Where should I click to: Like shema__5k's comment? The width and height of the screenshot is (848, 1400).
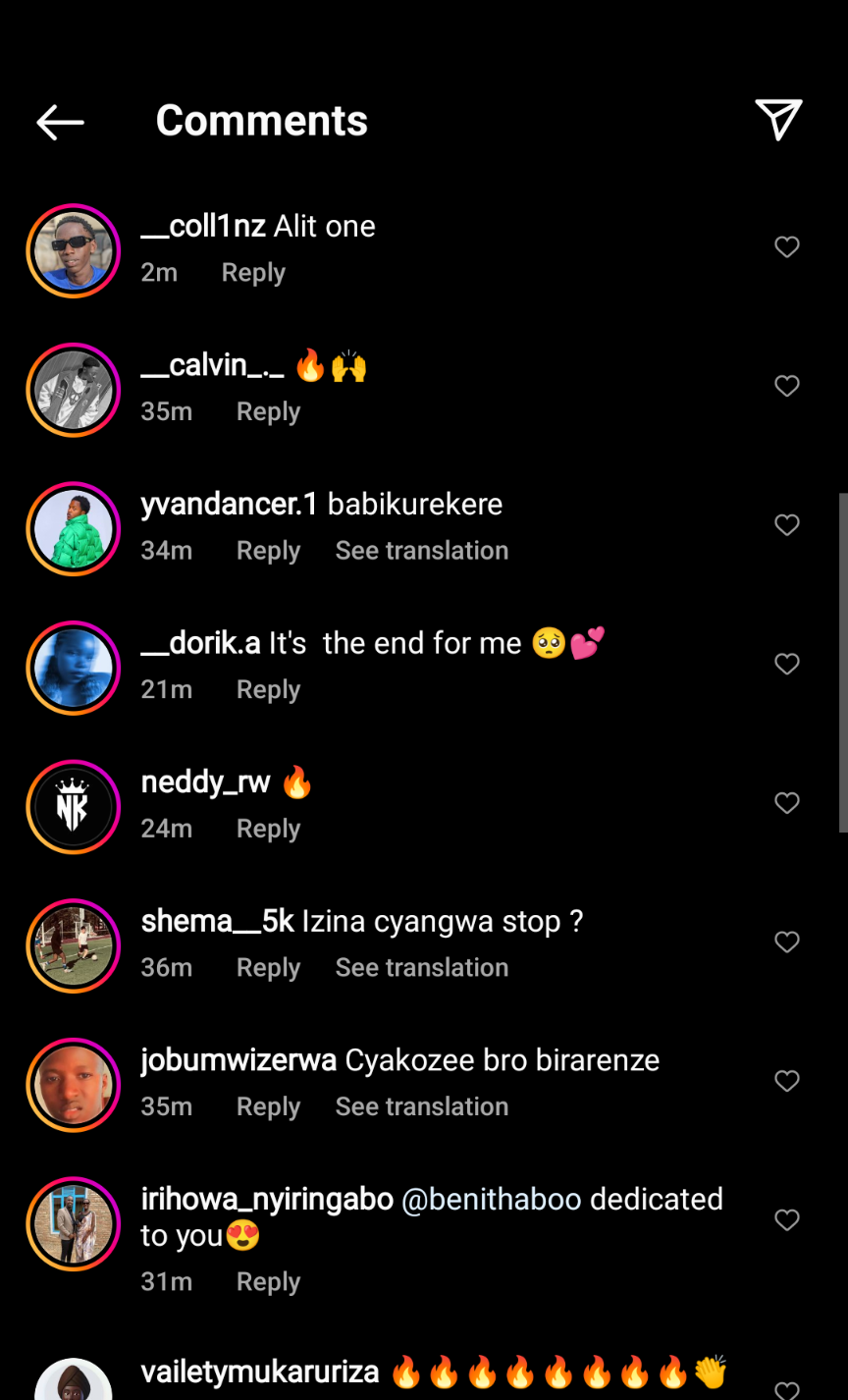(x=786, y=942)
